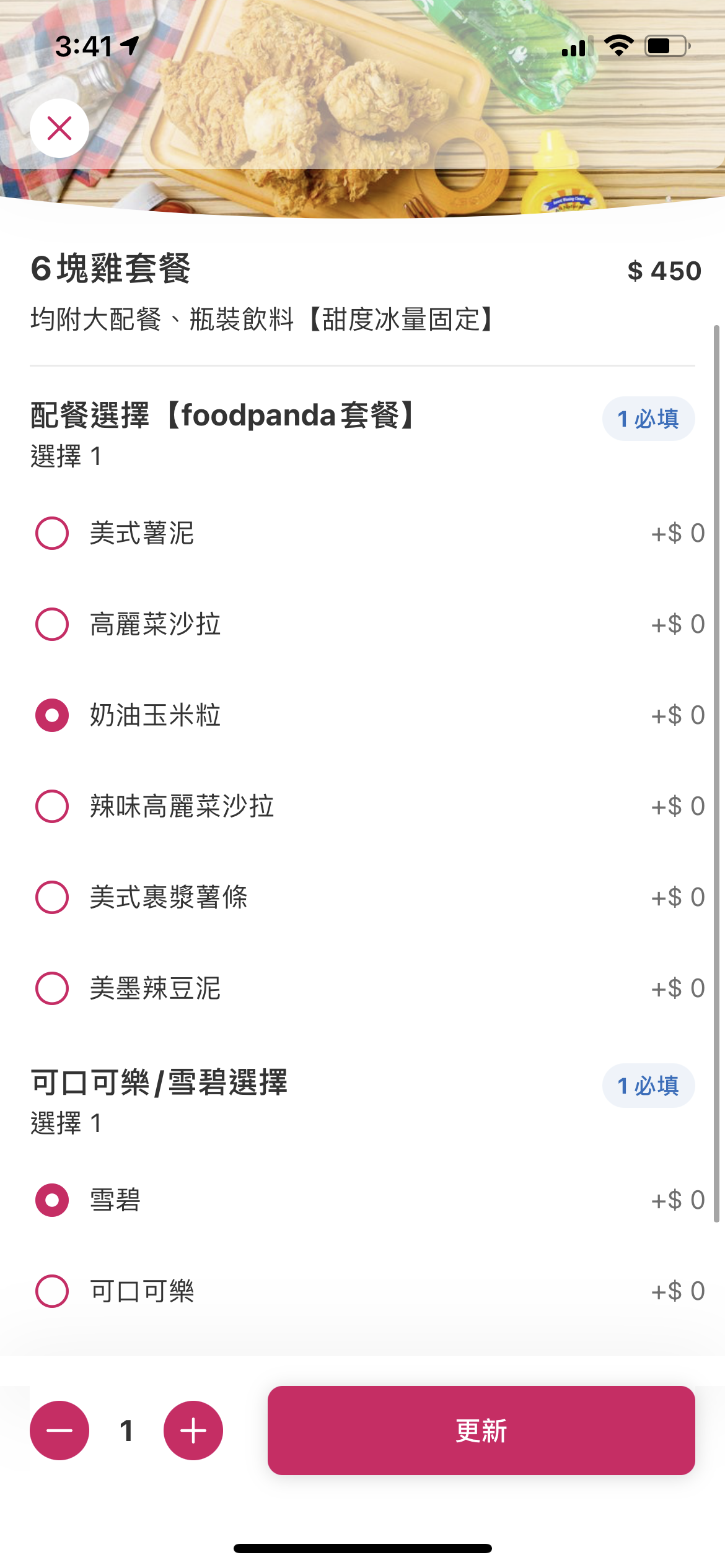Select 美式薯泥 as the side dish

point(52,533)
